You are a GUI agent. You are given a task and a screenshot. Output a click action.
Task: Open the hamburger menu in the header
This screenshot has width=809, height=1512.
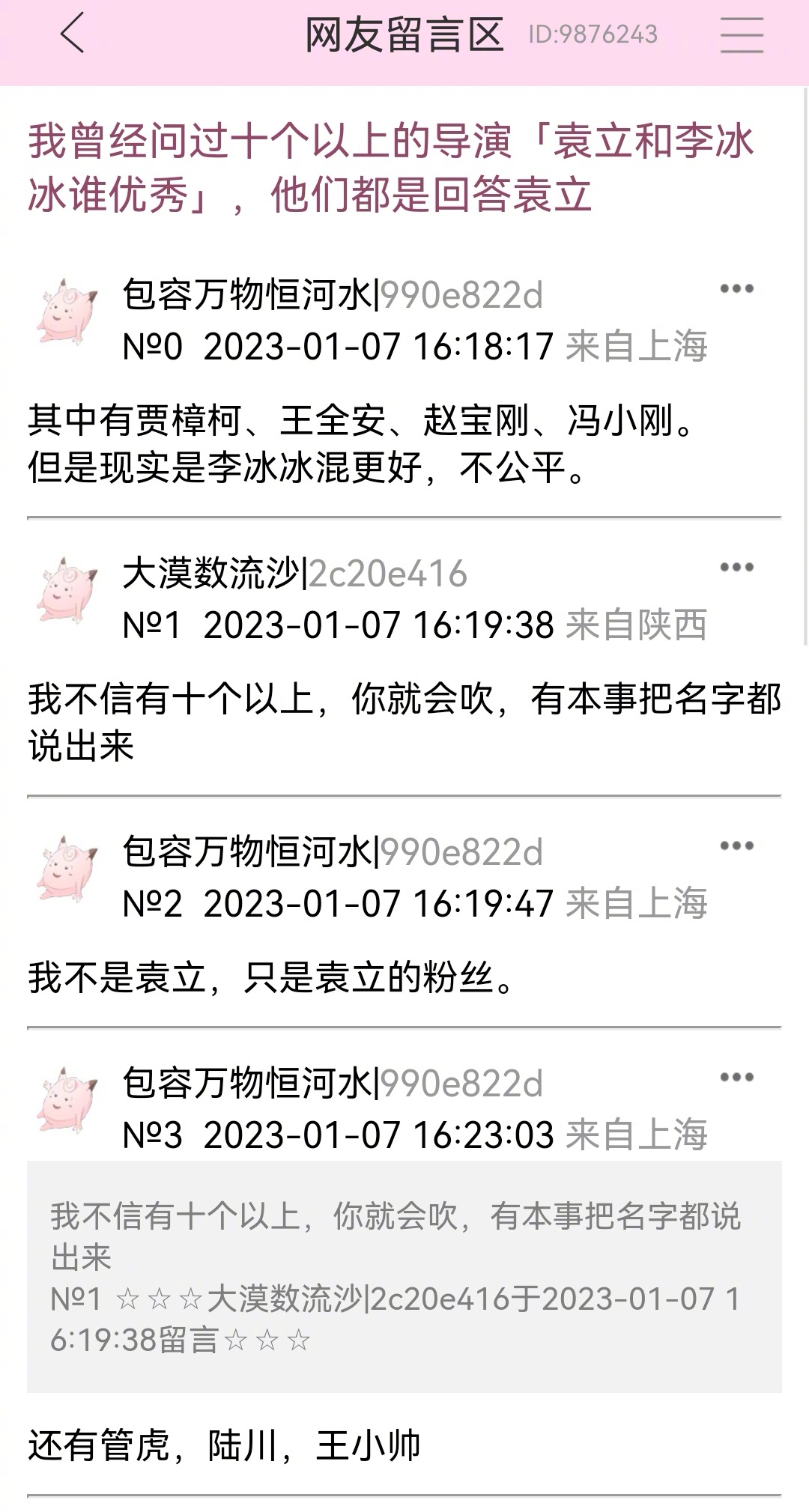[x=742, y=34]
